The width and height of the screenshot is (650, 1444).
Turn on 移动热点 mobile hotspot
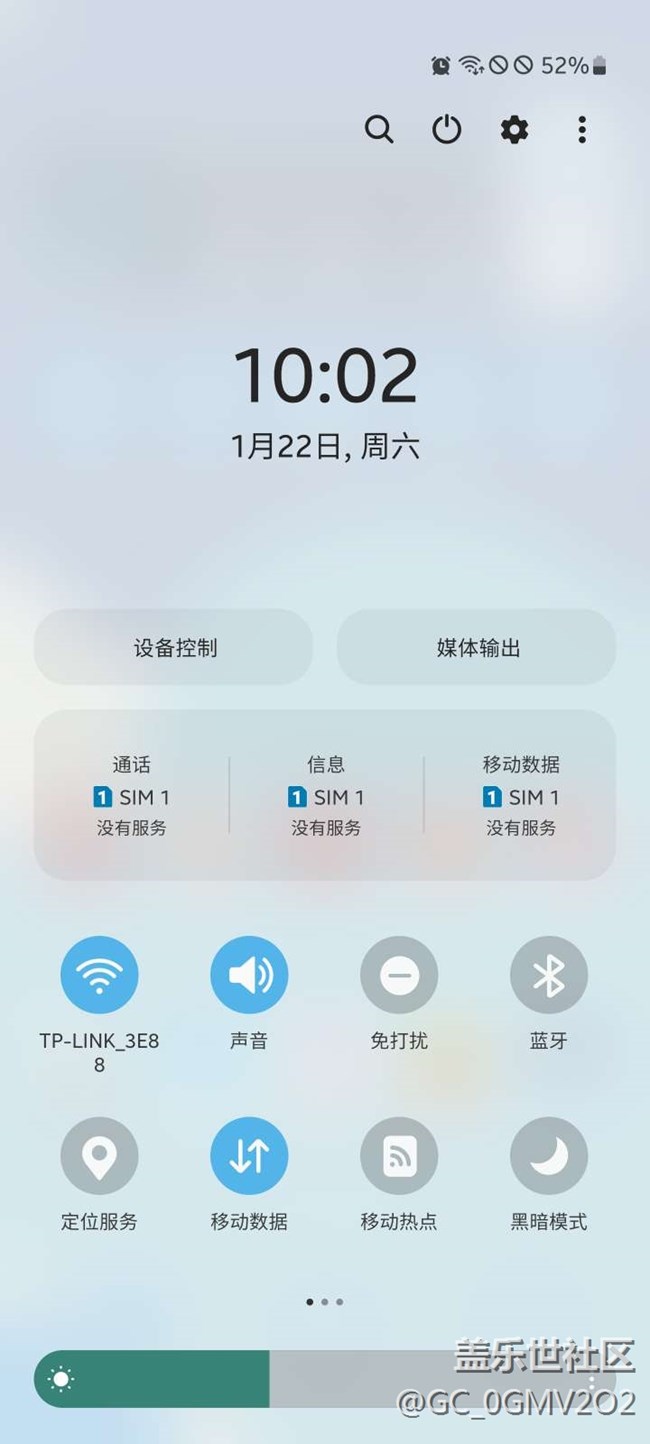(x=399, y=1156)
